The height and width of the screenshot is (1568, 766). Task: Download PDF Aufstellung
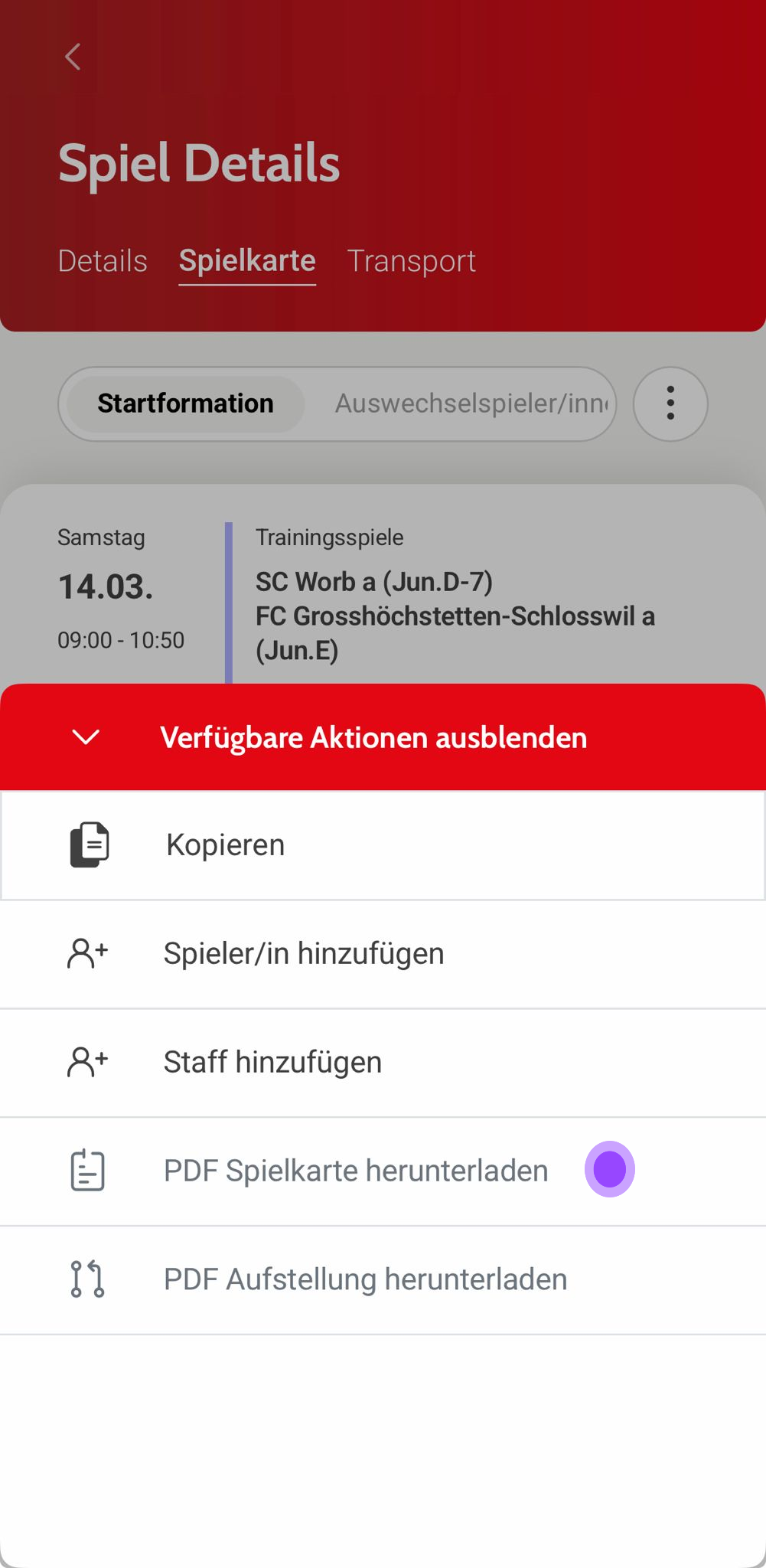point(365,1280)
